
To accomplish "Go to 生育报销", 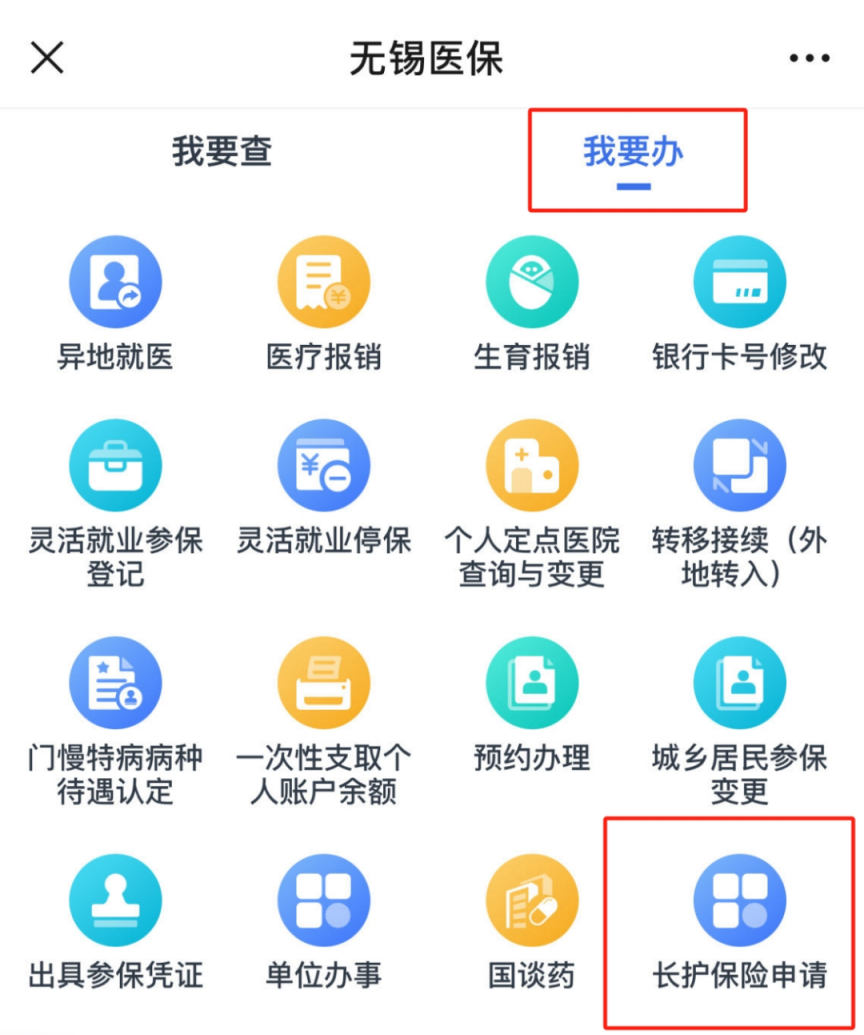I will tap(532, 283).
